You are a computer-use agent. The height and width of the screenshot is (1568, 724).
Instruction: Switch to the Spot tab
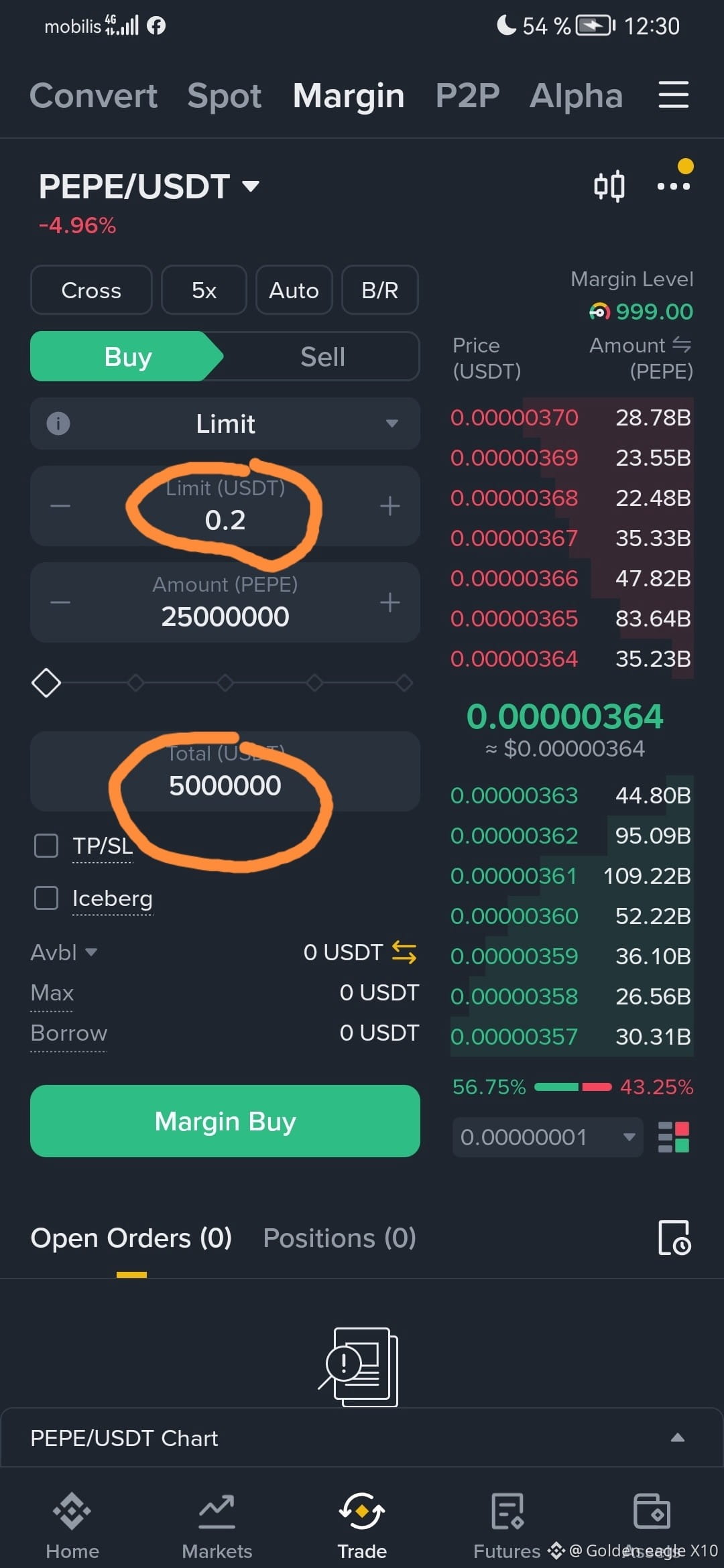(224, 96)
